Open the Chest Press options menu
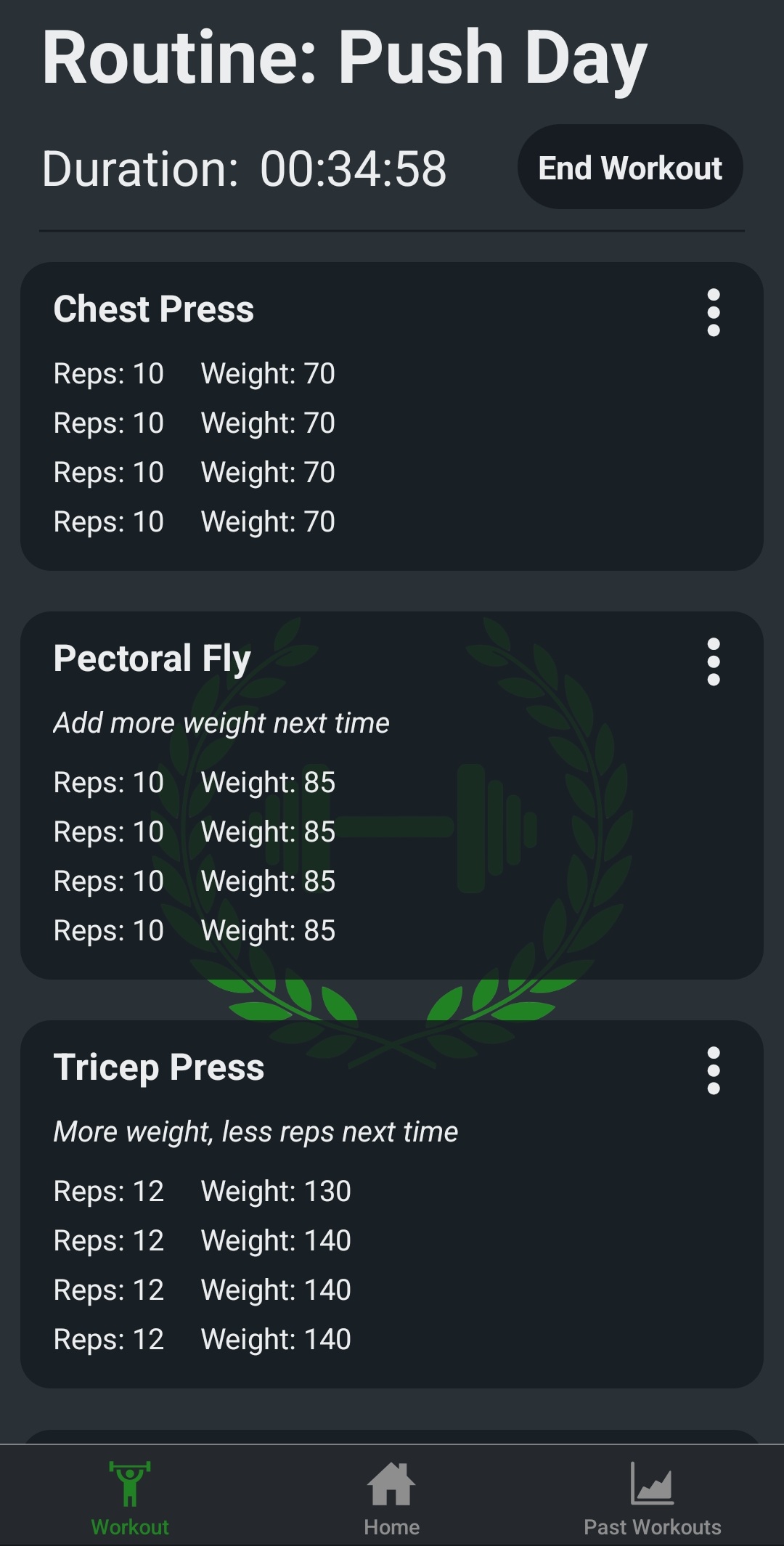Image resolution: width=784 pixels, height=1546 pixels. (714, 312)
